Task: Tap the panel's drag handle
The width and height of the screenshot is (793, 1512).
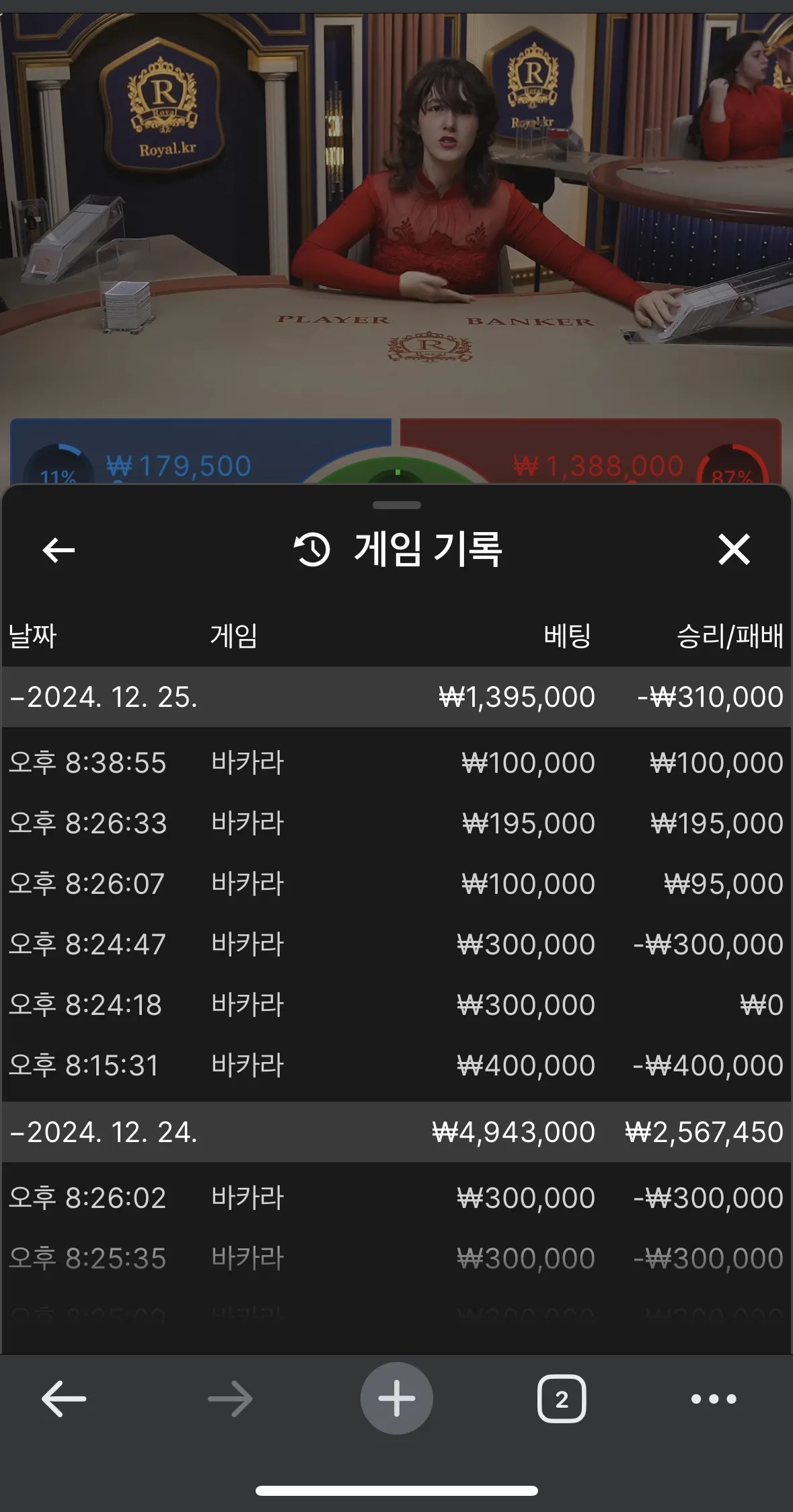Action: [x=396, y=505]
